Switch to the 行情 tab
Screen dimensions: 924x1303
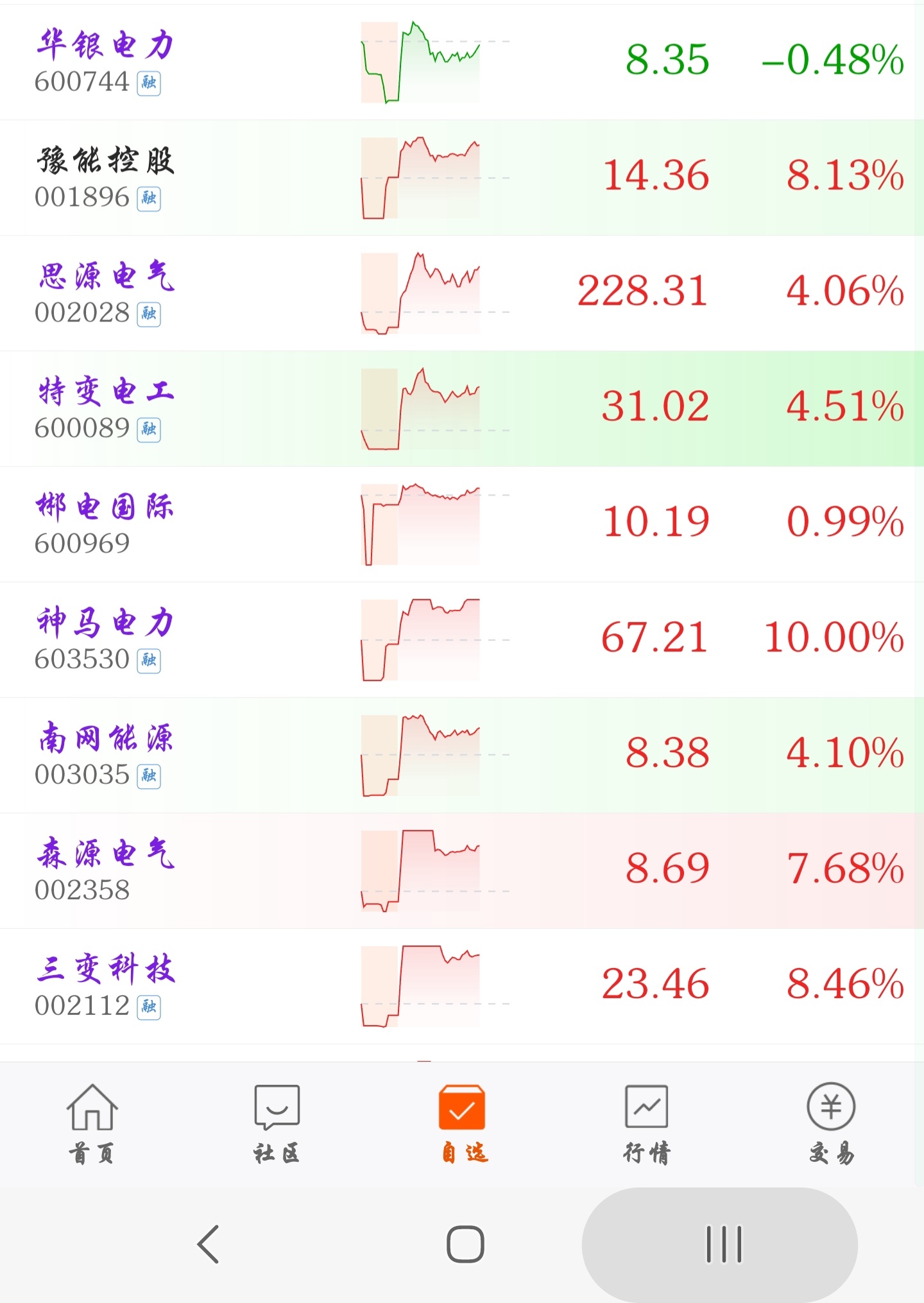tap(647, 1123)
